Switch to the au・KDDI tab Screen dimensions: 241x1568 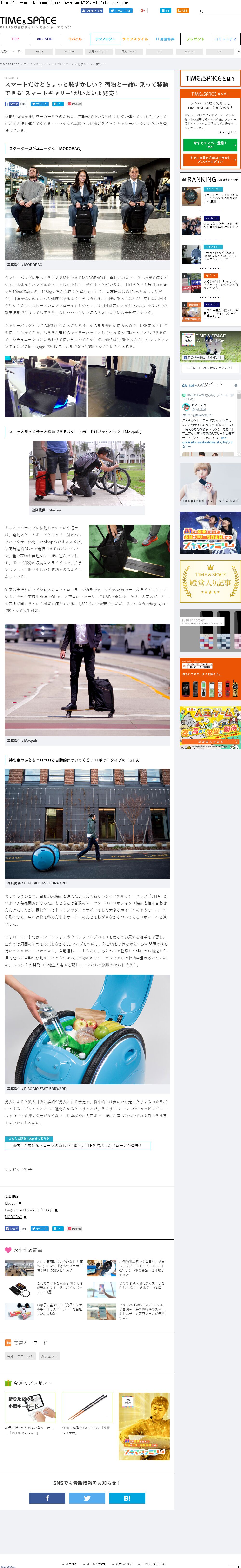tap(45, 39)
